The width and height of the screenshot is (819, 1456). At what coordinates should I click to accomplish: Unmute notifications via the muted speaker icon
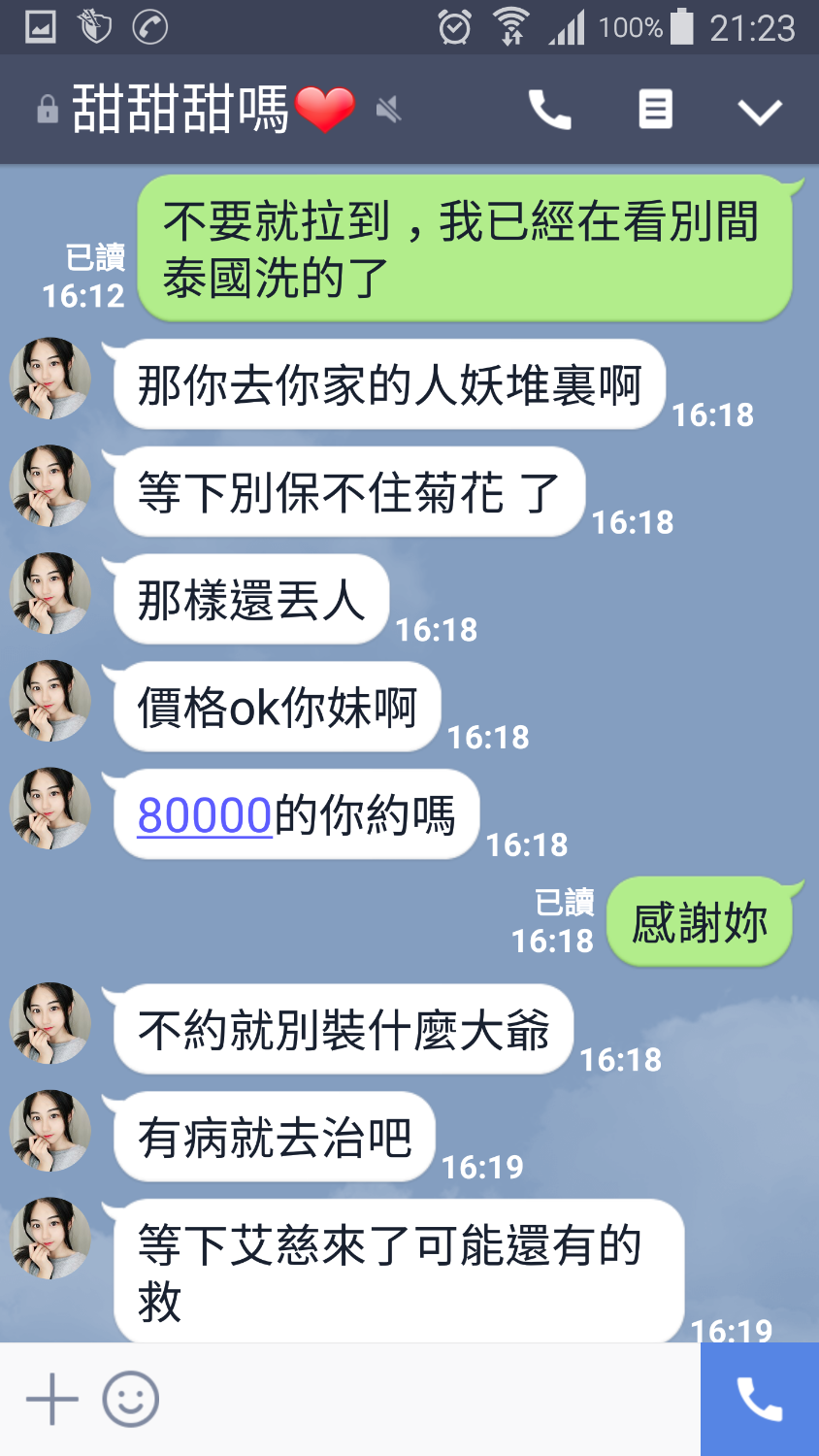click(x=388, y=110)
